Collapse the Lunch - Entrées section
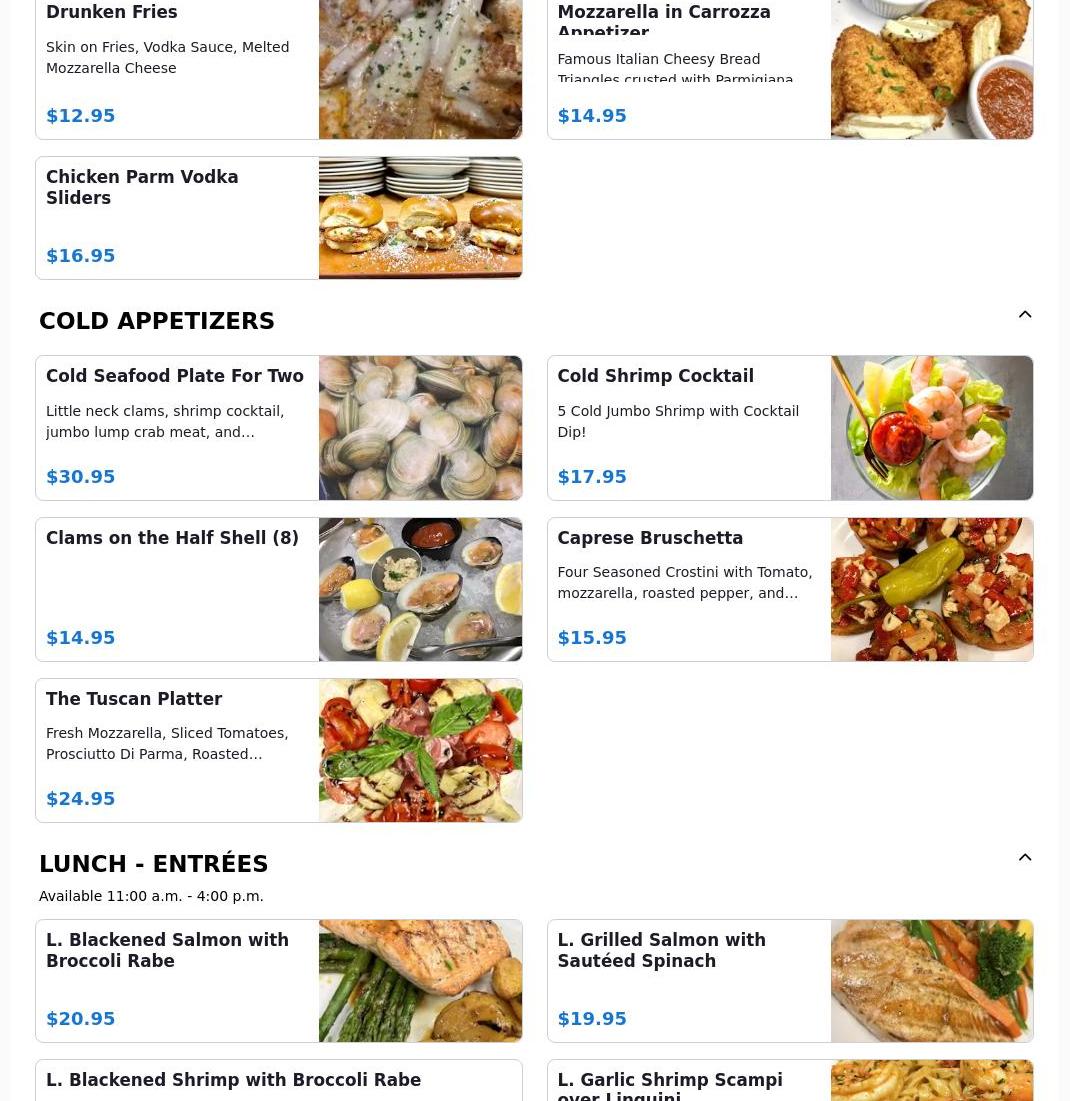Screen dimensions: 1070x1101 (x=1025, y=858)
